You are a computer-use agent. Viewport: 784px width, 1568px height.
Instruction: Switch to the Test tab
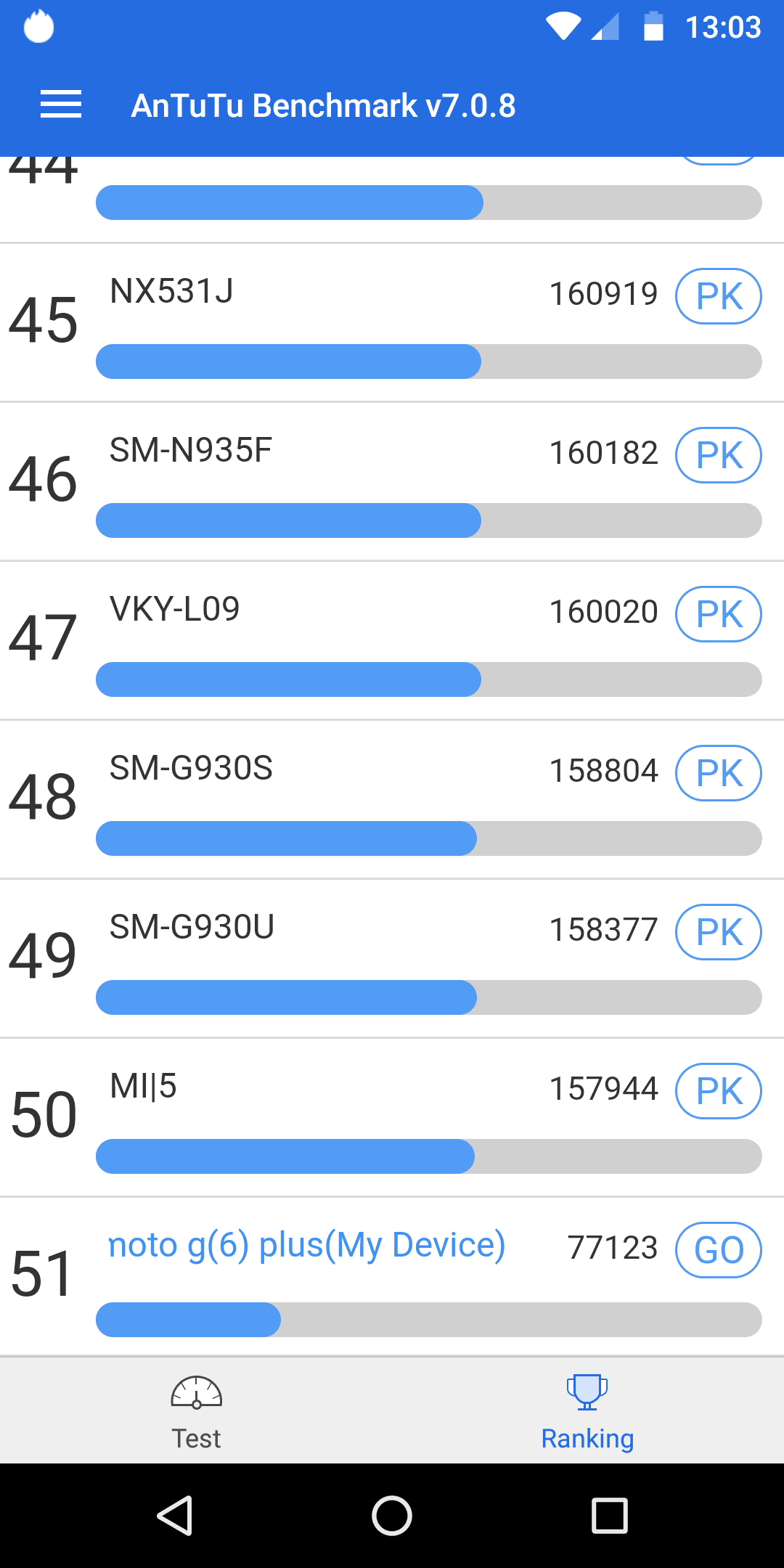click(196, 1410)
